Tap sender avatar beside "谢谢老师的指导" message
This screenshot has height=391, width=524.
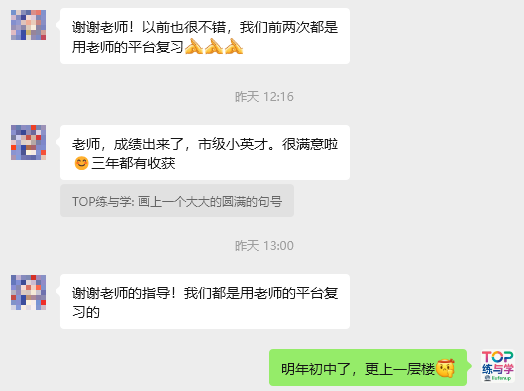[28, 292]
